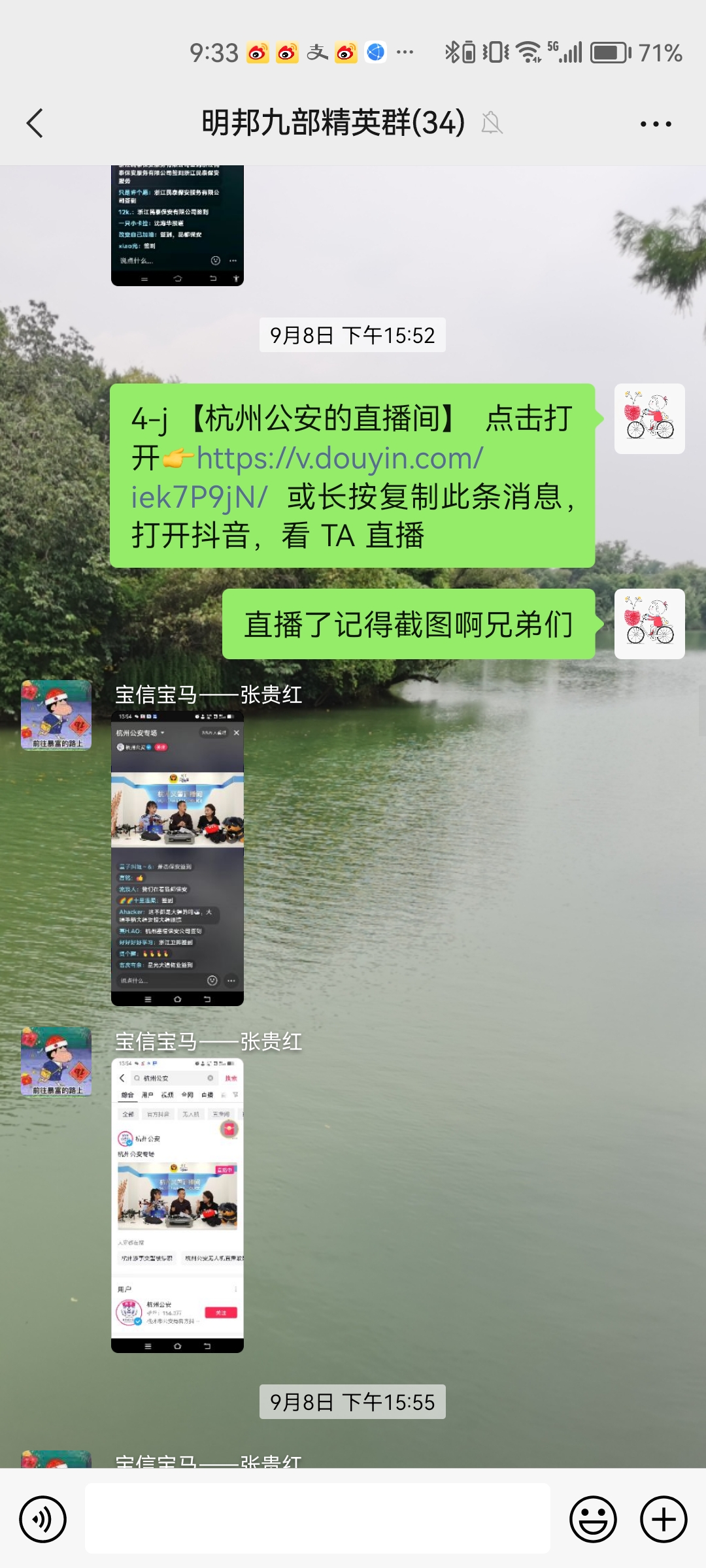The height and width of the screenshot is (1568, 706).
Task: Open the emoji picker
Action: 593,1519
